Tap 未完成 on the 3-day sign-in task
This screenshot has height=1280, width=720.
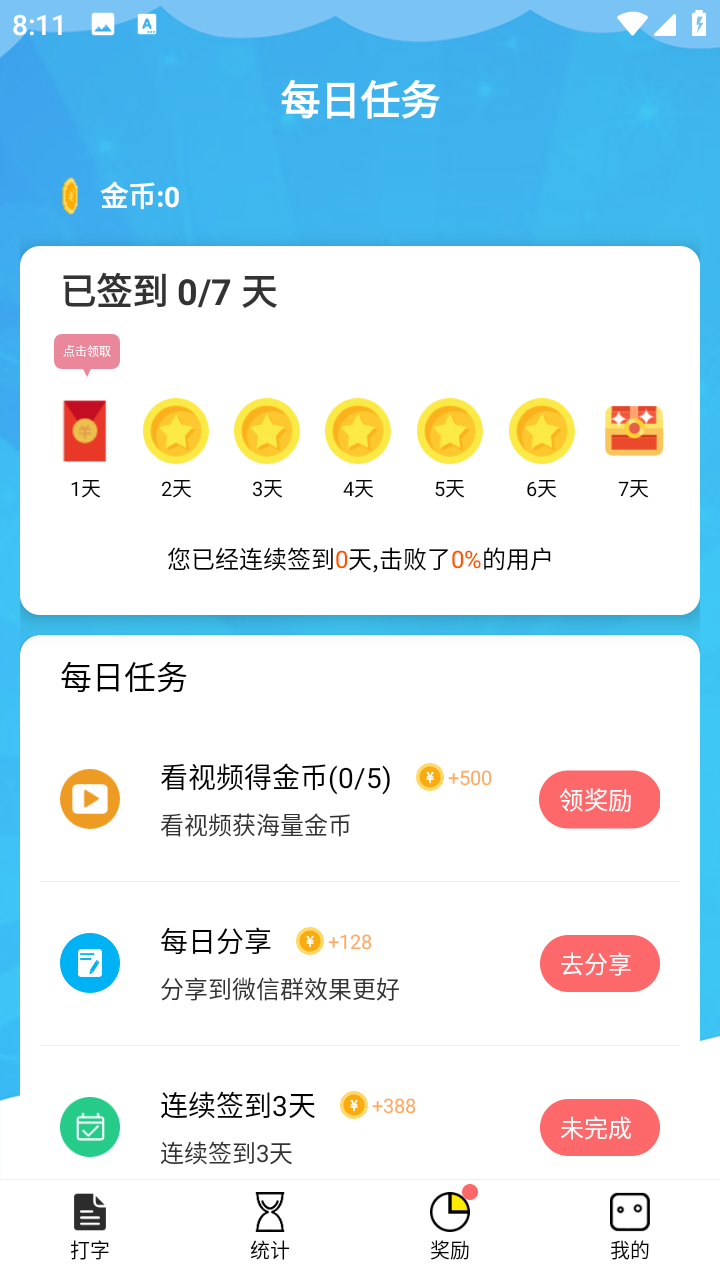coord(599,1128)
